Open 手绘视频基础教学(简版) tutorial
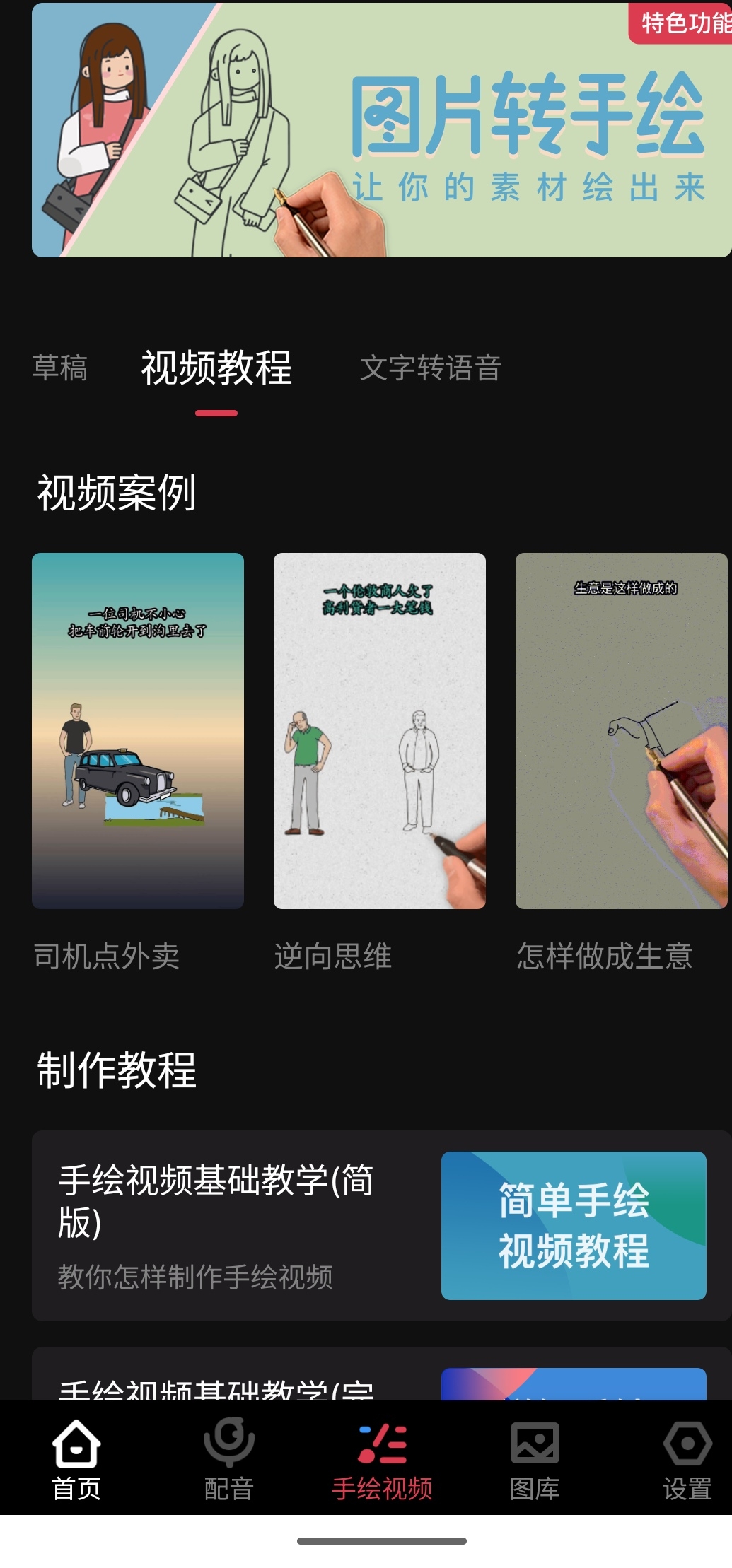The width and height of the screenshot is (732, 1568). coord(380,1225)
